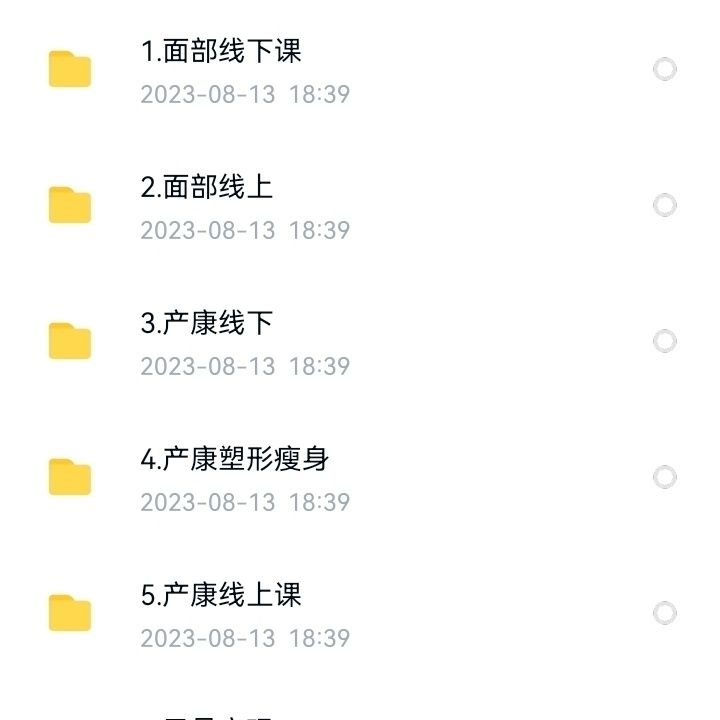Select the circle next to 1.面部线下课
Screen dimensions: 720x720
point(664,69)
